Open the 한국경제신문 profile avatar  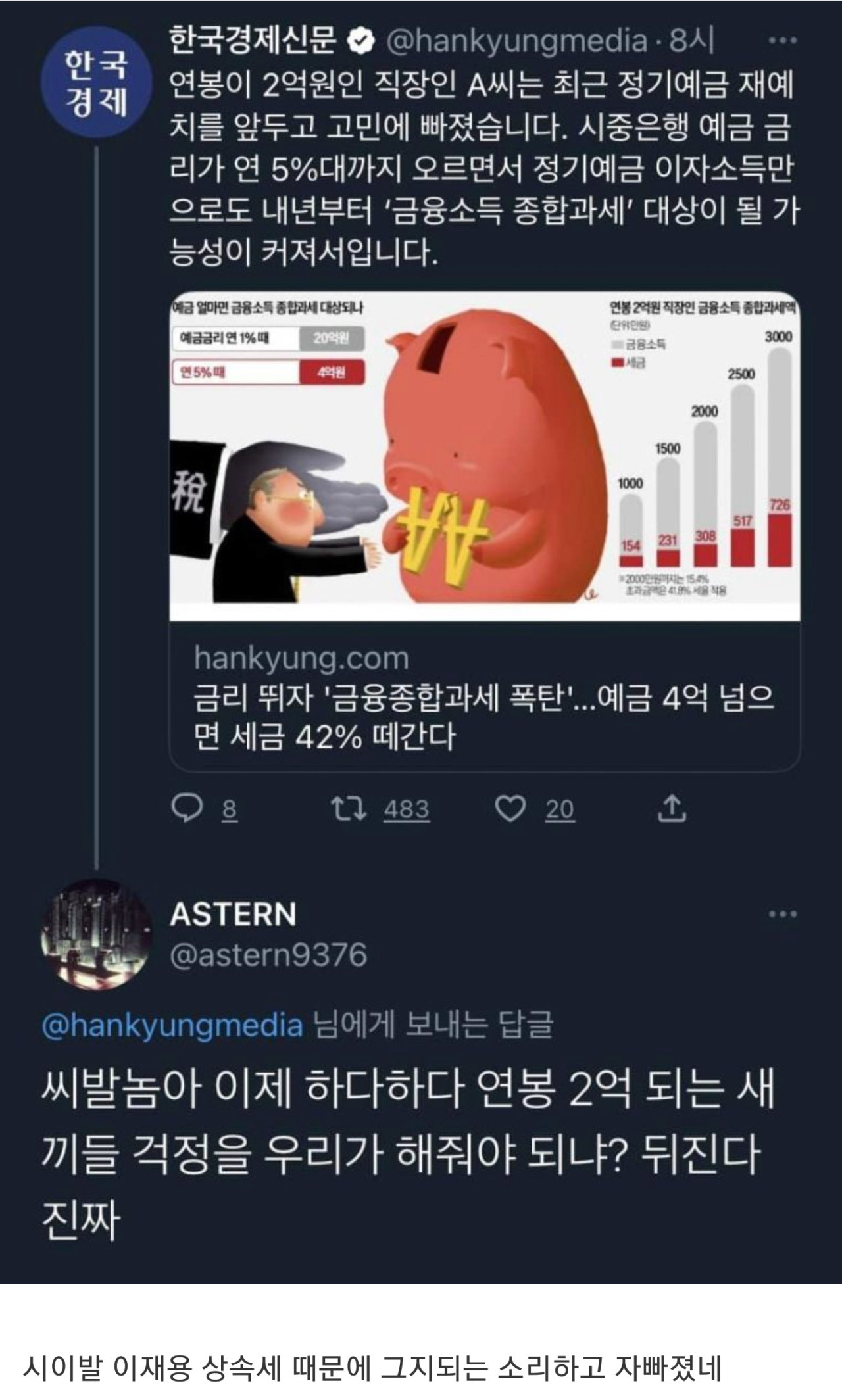pos(96,83)
